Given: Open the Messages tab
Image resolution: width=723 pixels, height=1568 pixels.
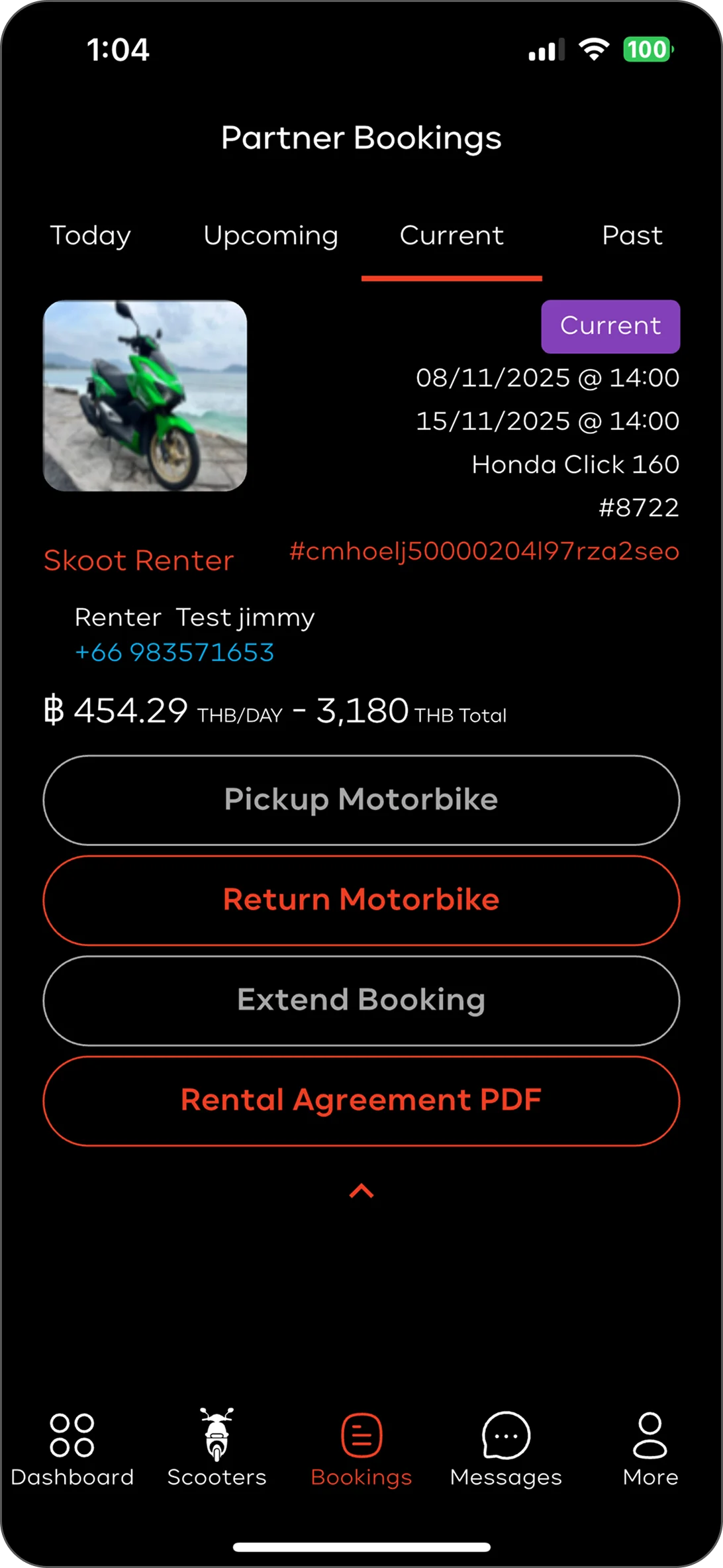Looking at the screenshot, I should pos(506,1449).
